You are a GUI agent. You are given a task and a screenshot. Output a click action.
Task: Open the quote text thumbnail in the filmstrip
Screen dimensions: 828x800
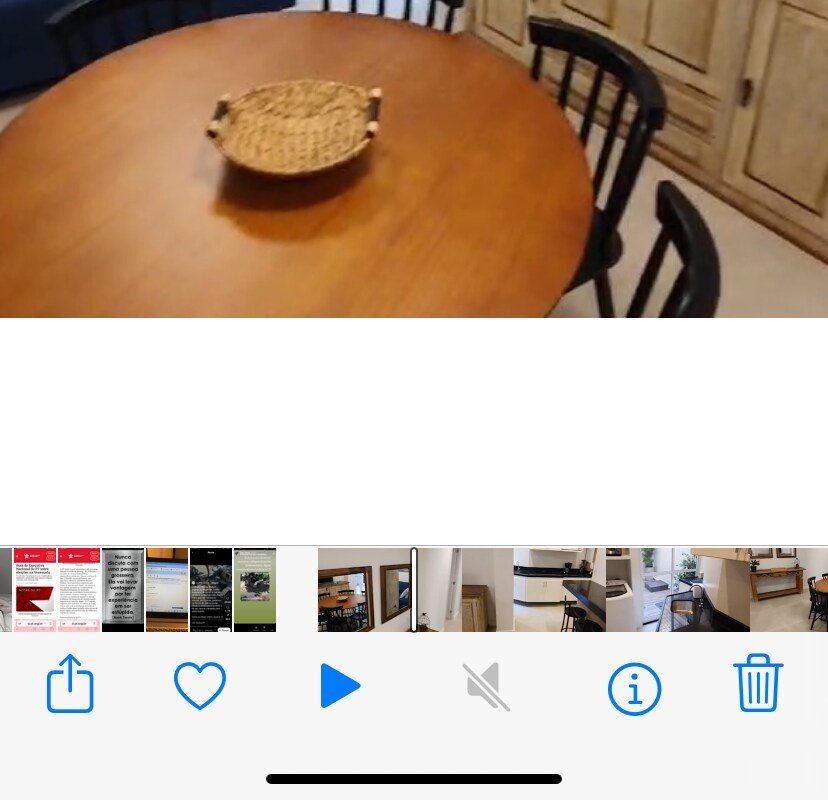[123, 590]
